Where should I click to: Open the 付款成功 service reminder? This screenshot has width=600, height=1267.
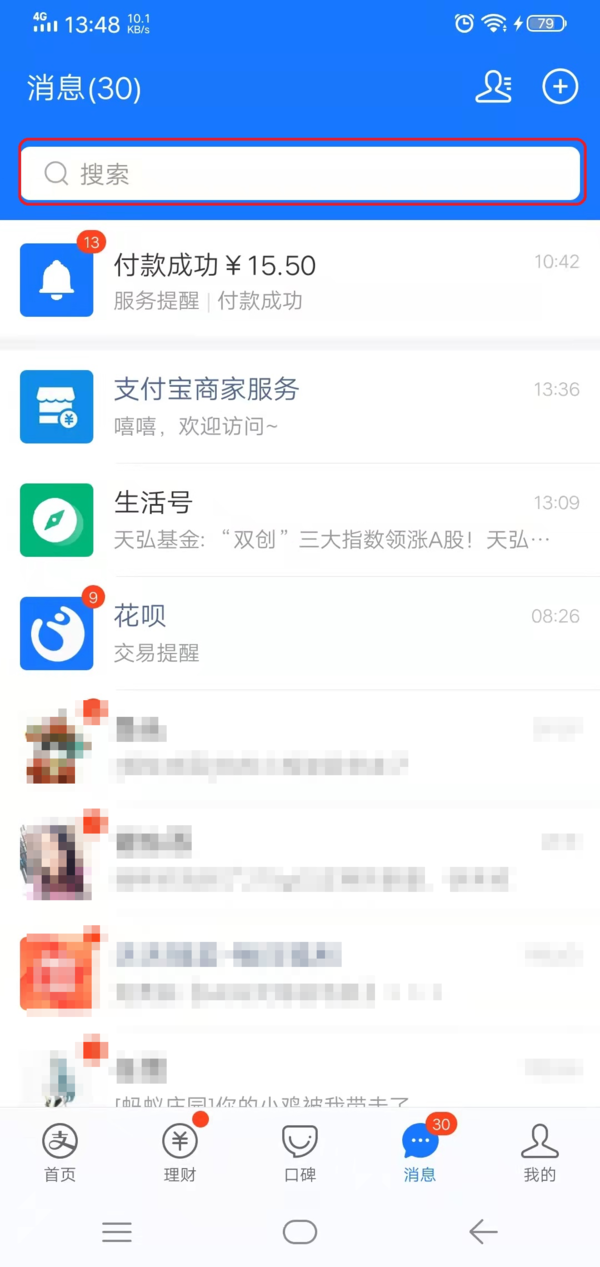pos(300,280)
